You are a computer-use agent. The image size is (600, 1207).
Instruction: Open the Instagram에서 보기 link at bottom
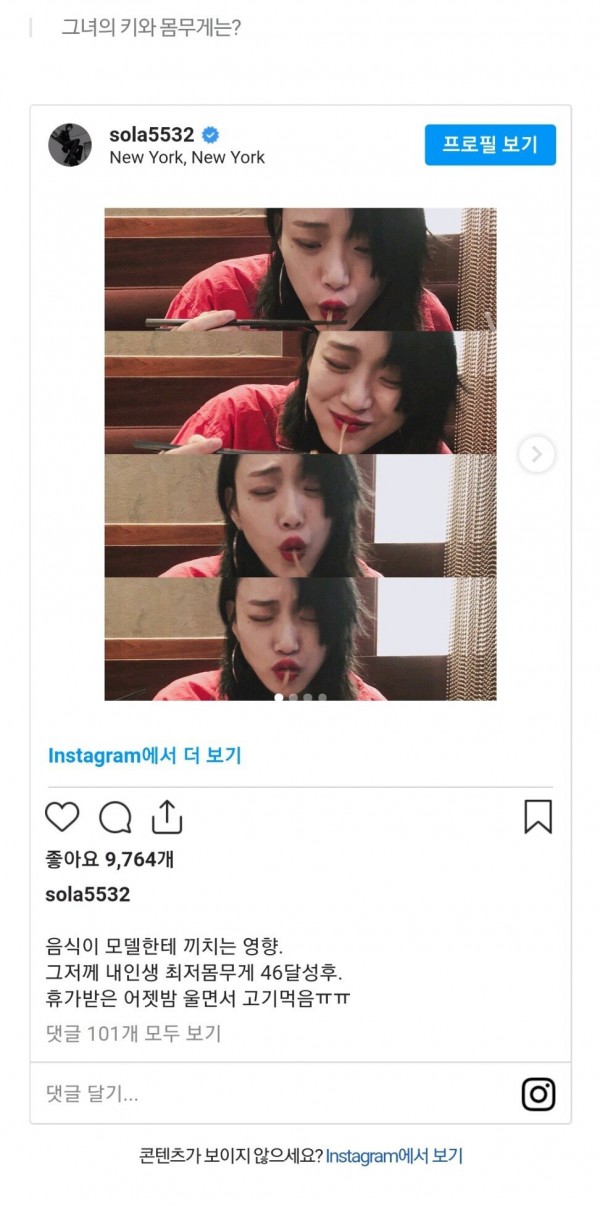(394, 1156)
